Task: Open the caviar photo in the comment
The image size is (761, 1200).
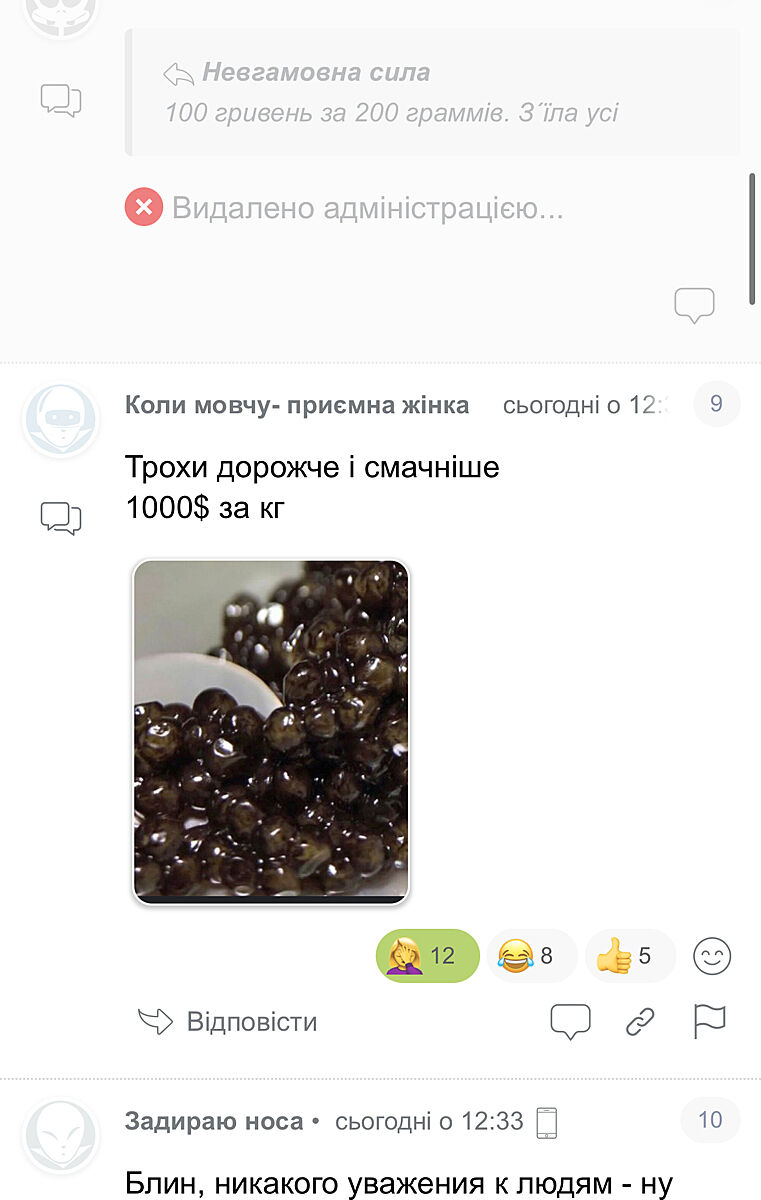Action: click(x=271, y=732)
